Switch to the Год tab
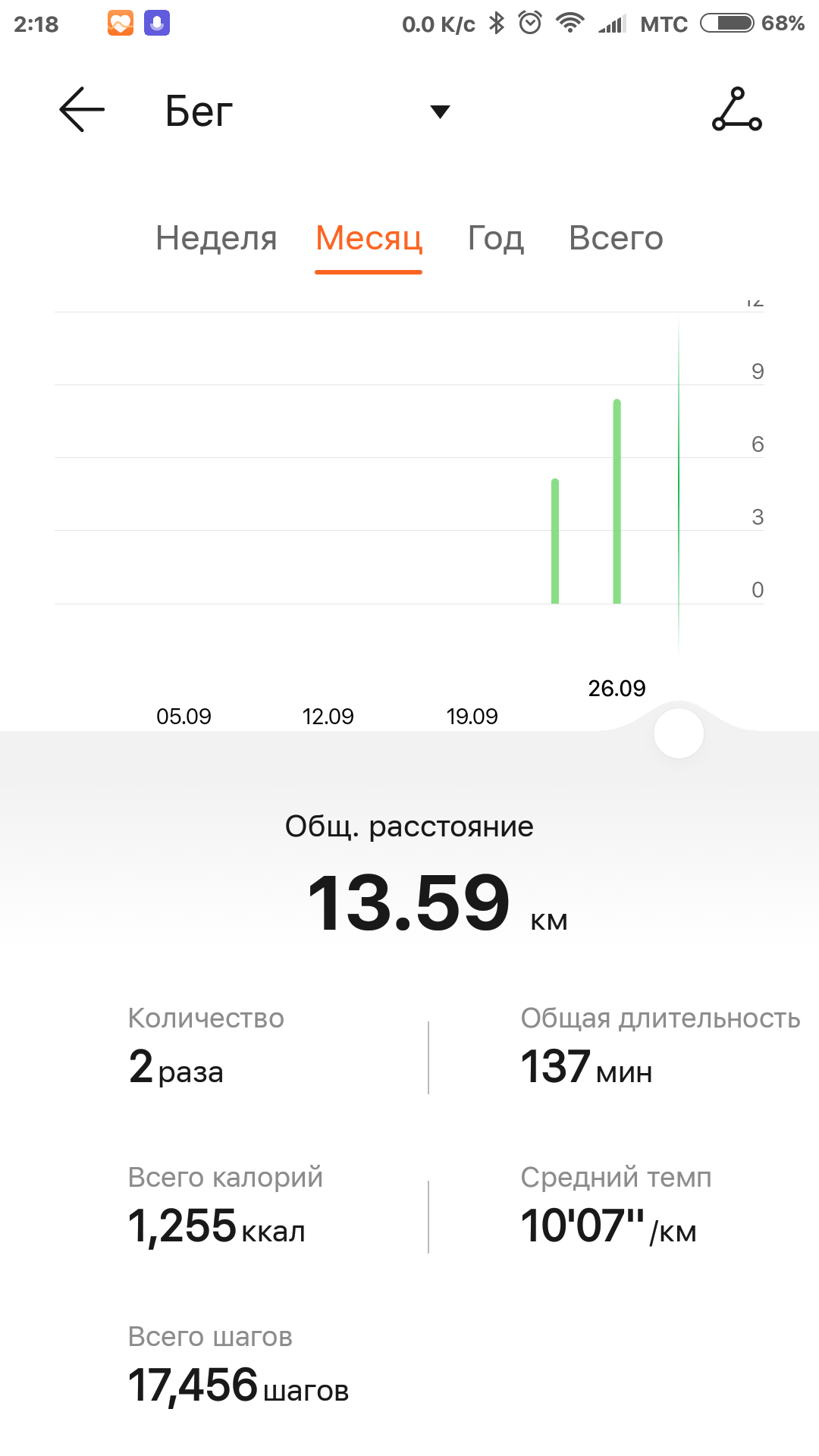Screen dimensions: 819x1456 pos(495,238)
